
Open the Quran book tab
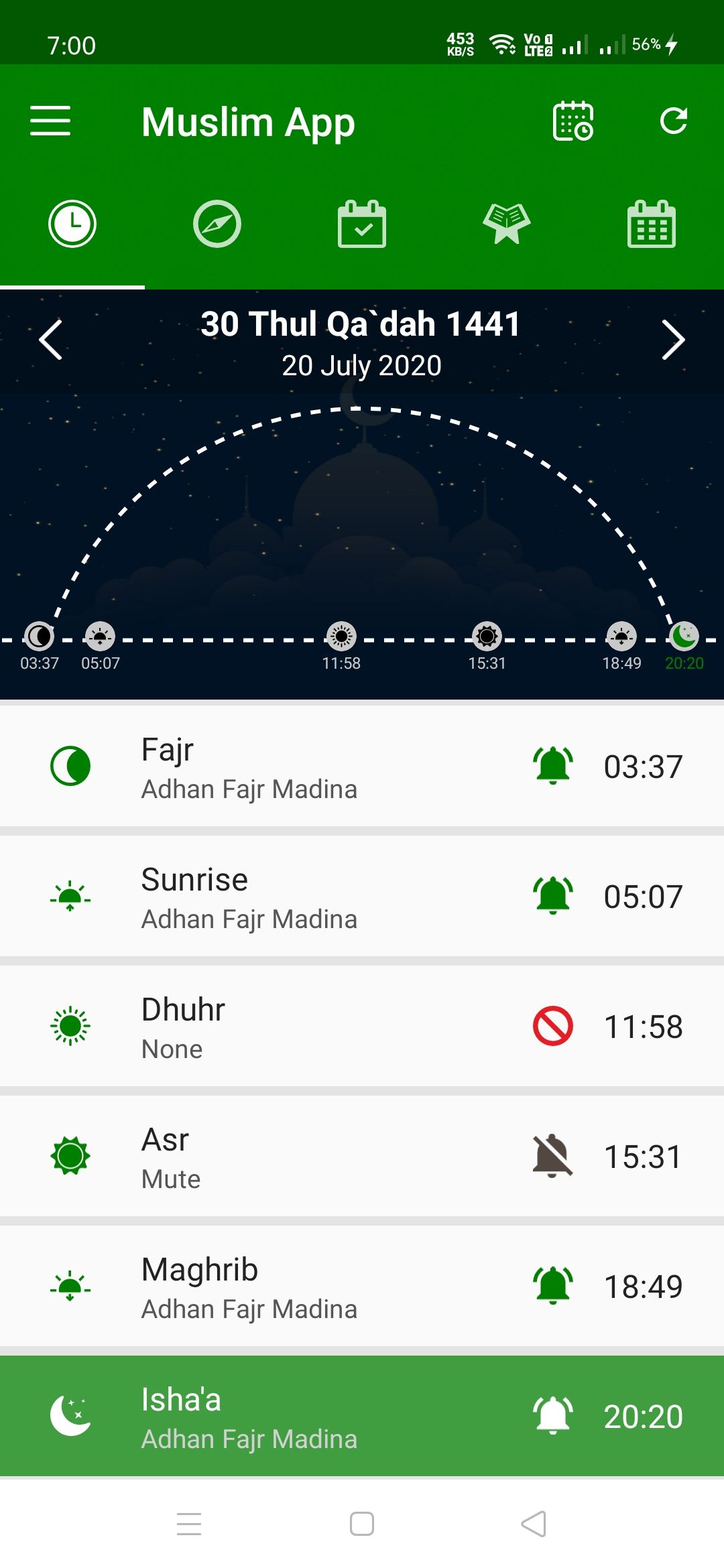(x=507, y=224)
